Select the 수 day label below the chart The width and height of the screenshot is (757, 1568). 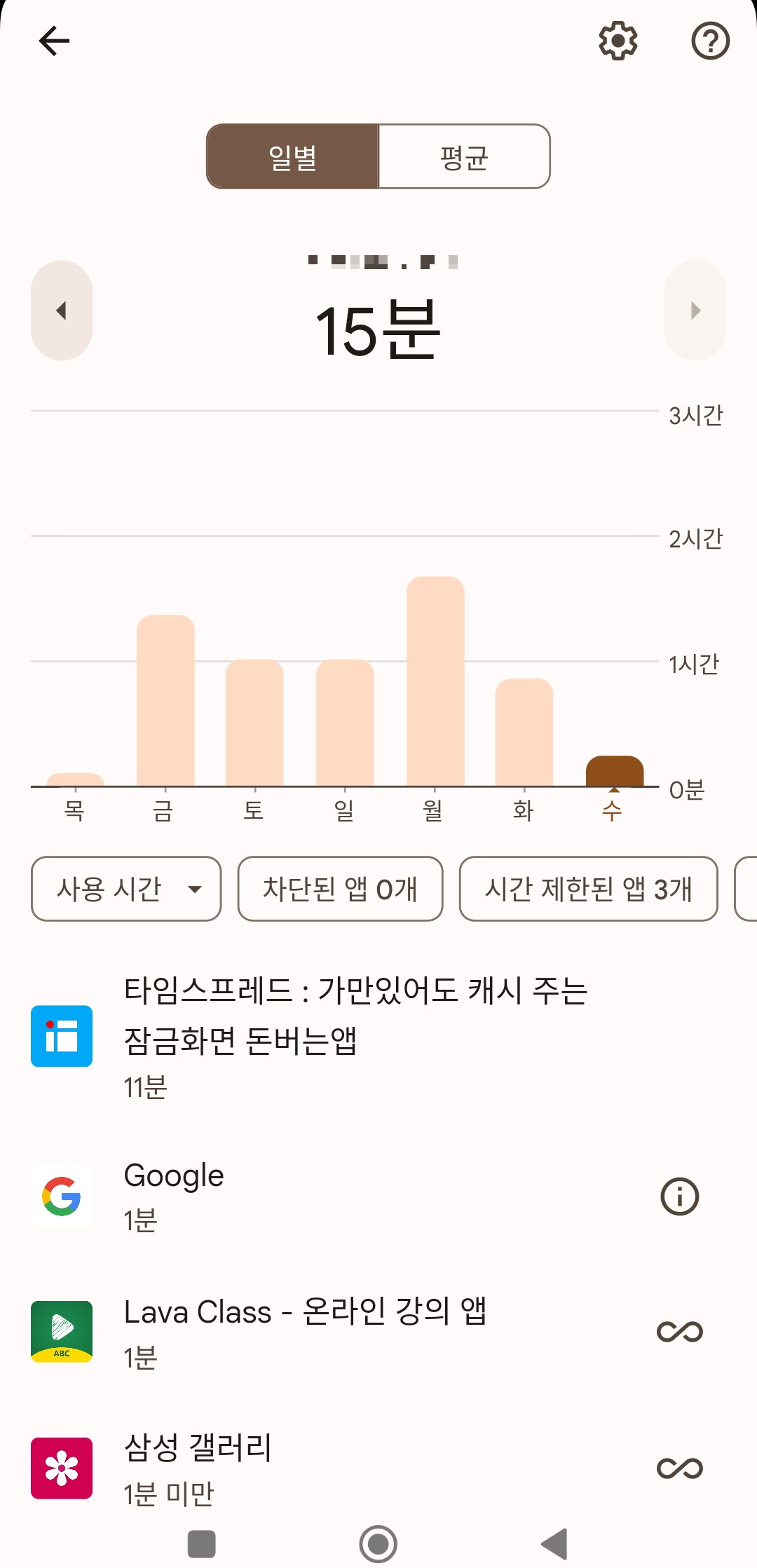(x=613, y=811)
